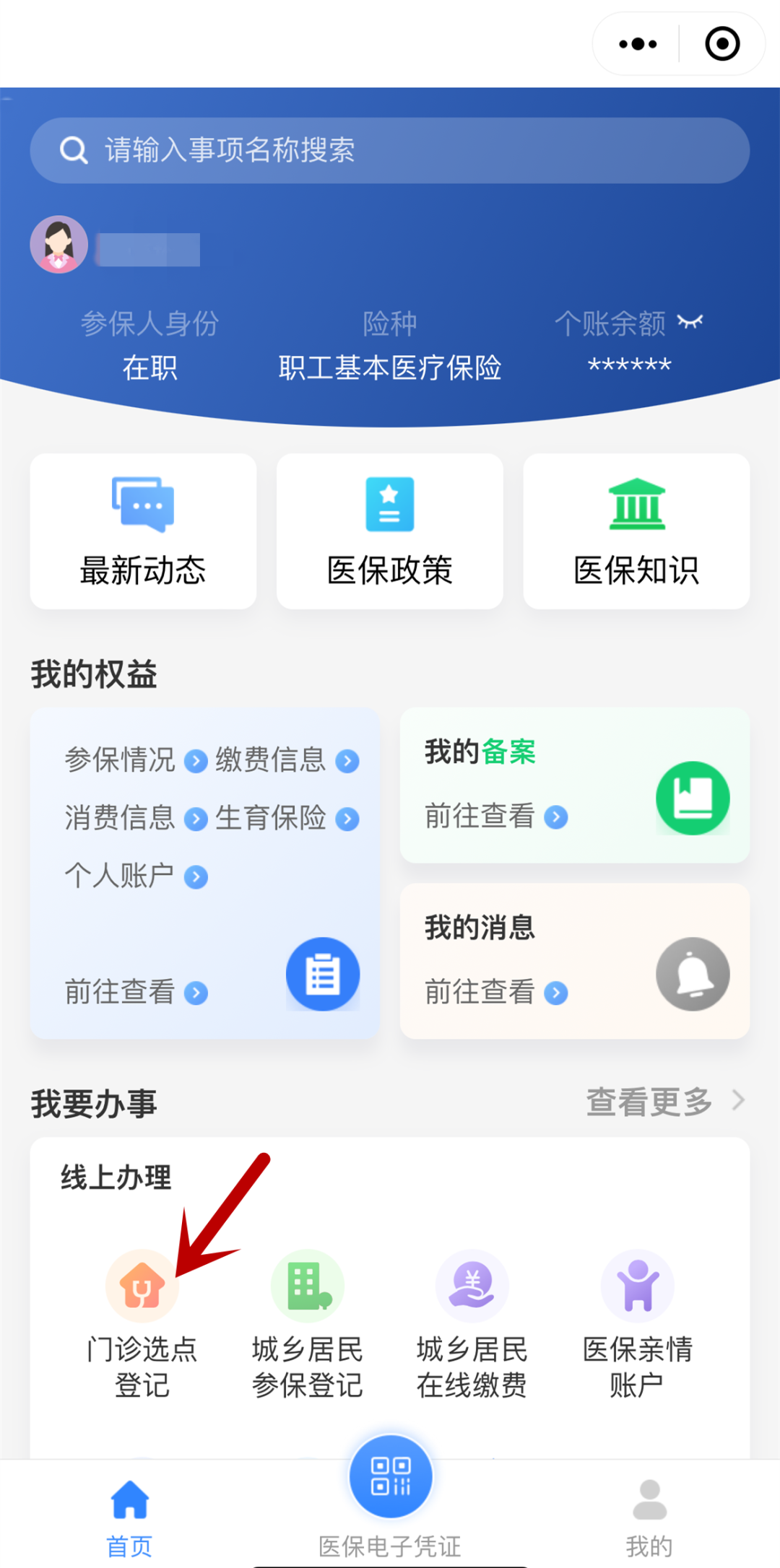Reveal the hidden 个账余额 balance
The image size is (780, 1568).
coord(690,322)
